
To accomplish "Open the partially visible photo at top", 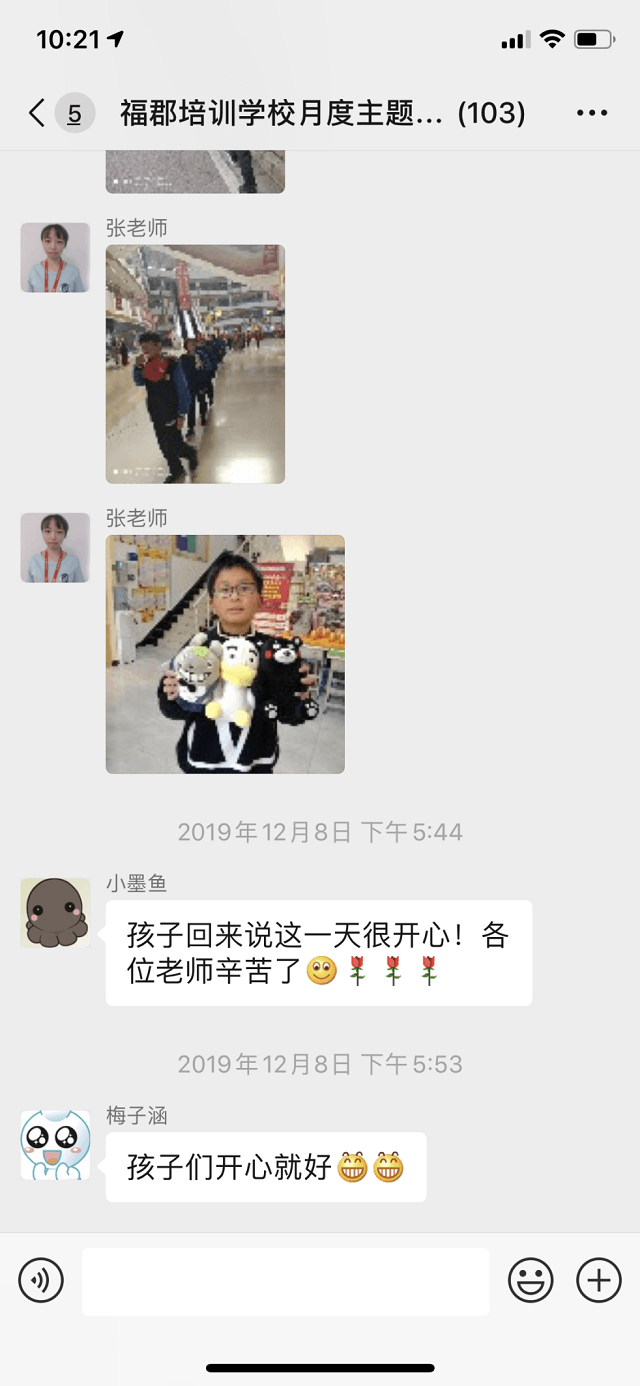I will (x=195, y=172).
